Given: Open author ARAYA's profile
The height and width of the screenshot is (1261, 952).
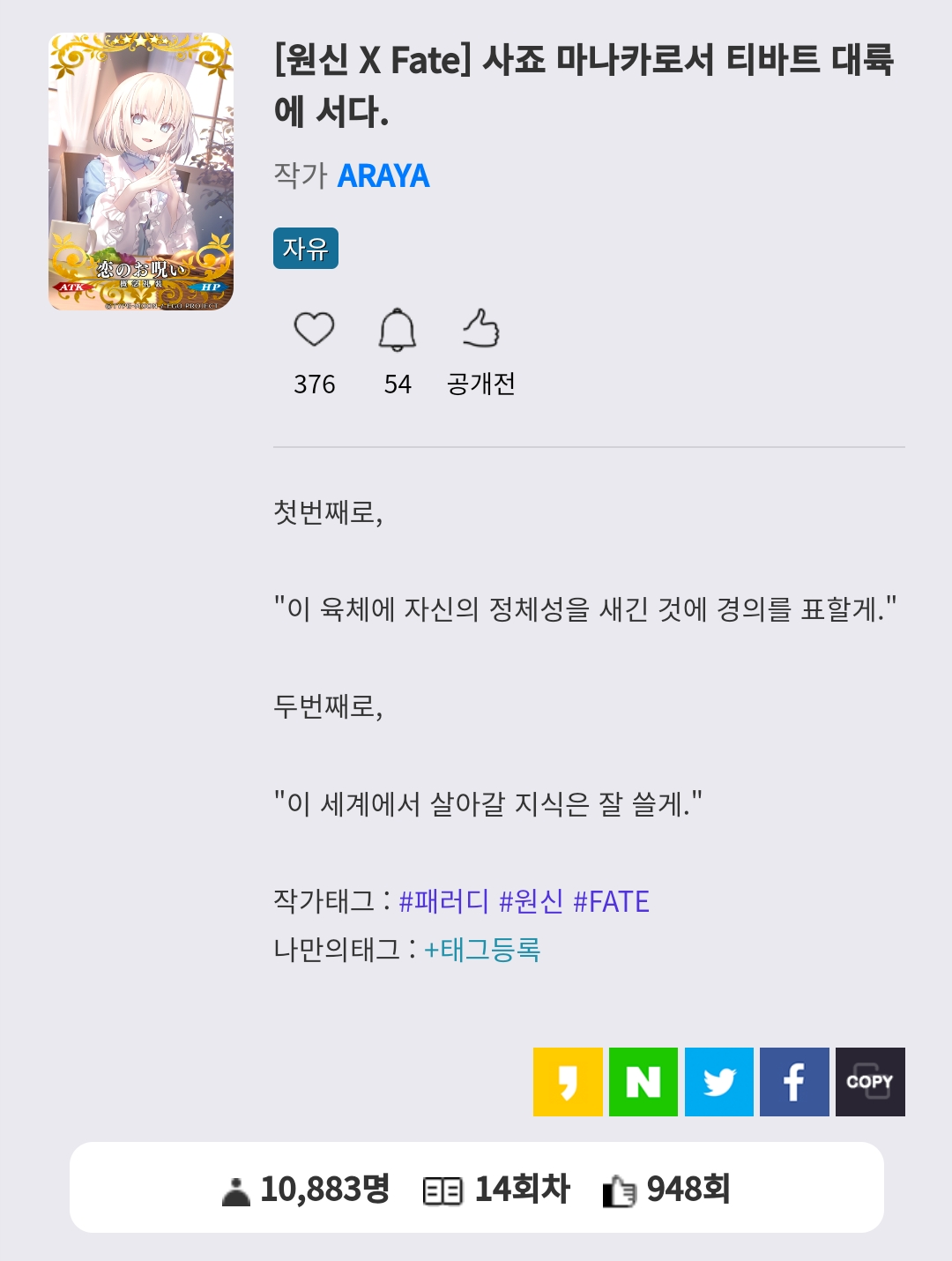Looking at the screenshot, I should (x=383, y=176).
